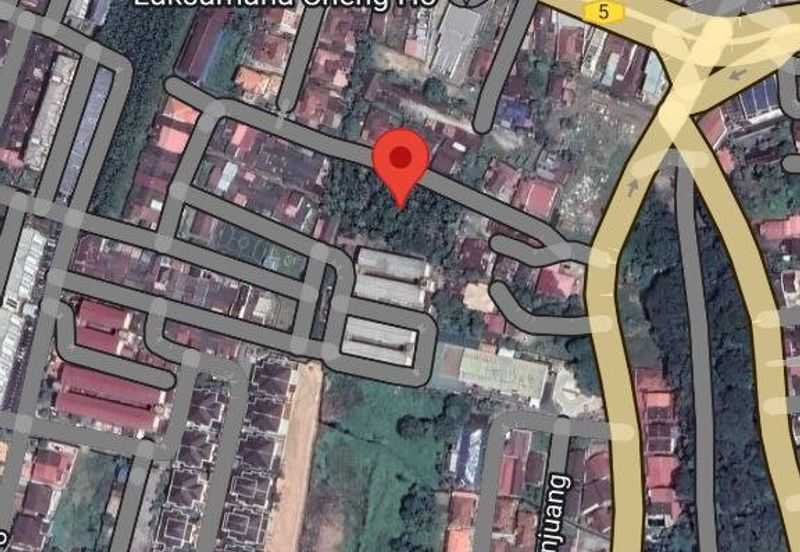The height and width of the screenshot is (552, 800).
Task: Tap the red location pin marker
Action: 401,162
